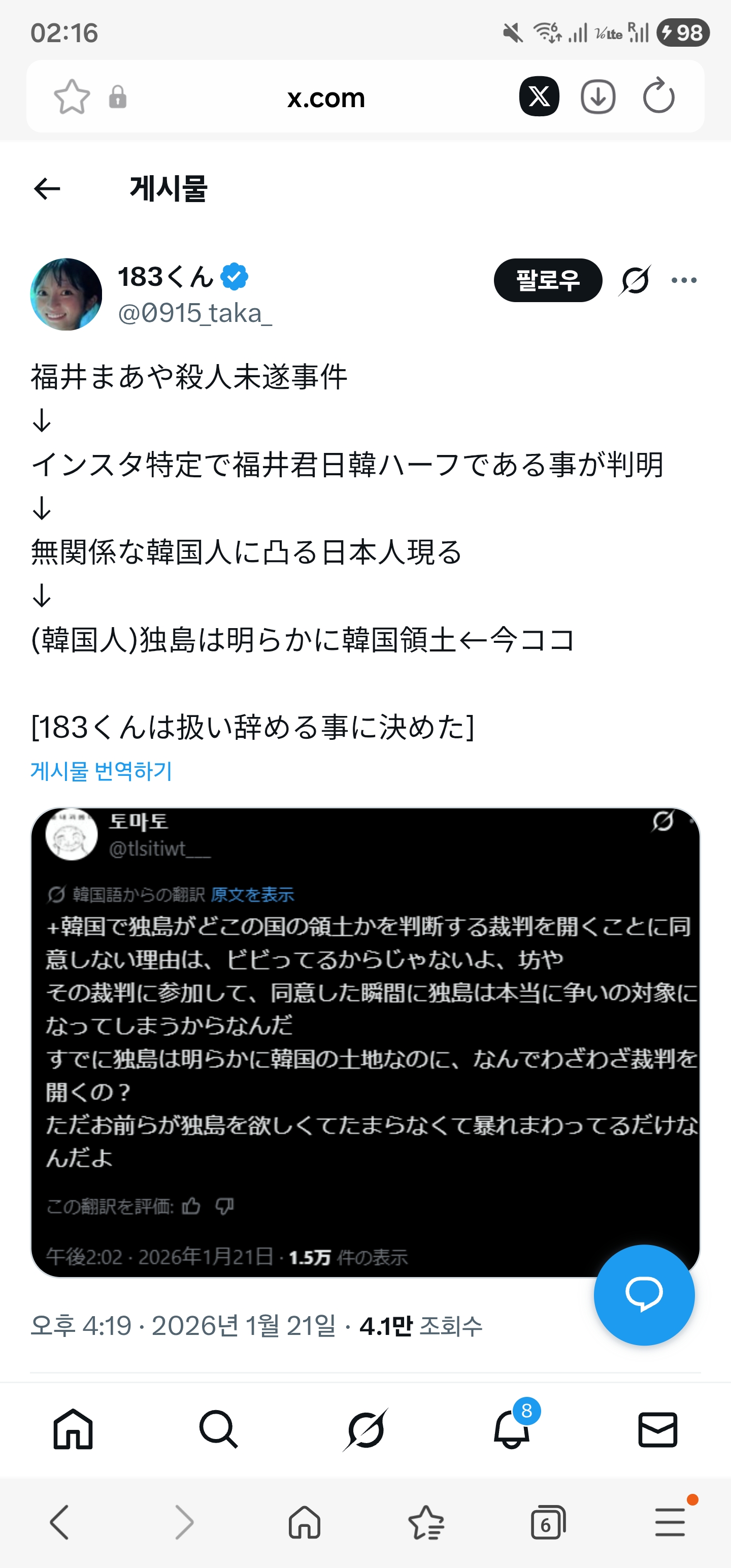Open the browser downloads icon
The image size is (731, 1568).
(x=597, y=96)
